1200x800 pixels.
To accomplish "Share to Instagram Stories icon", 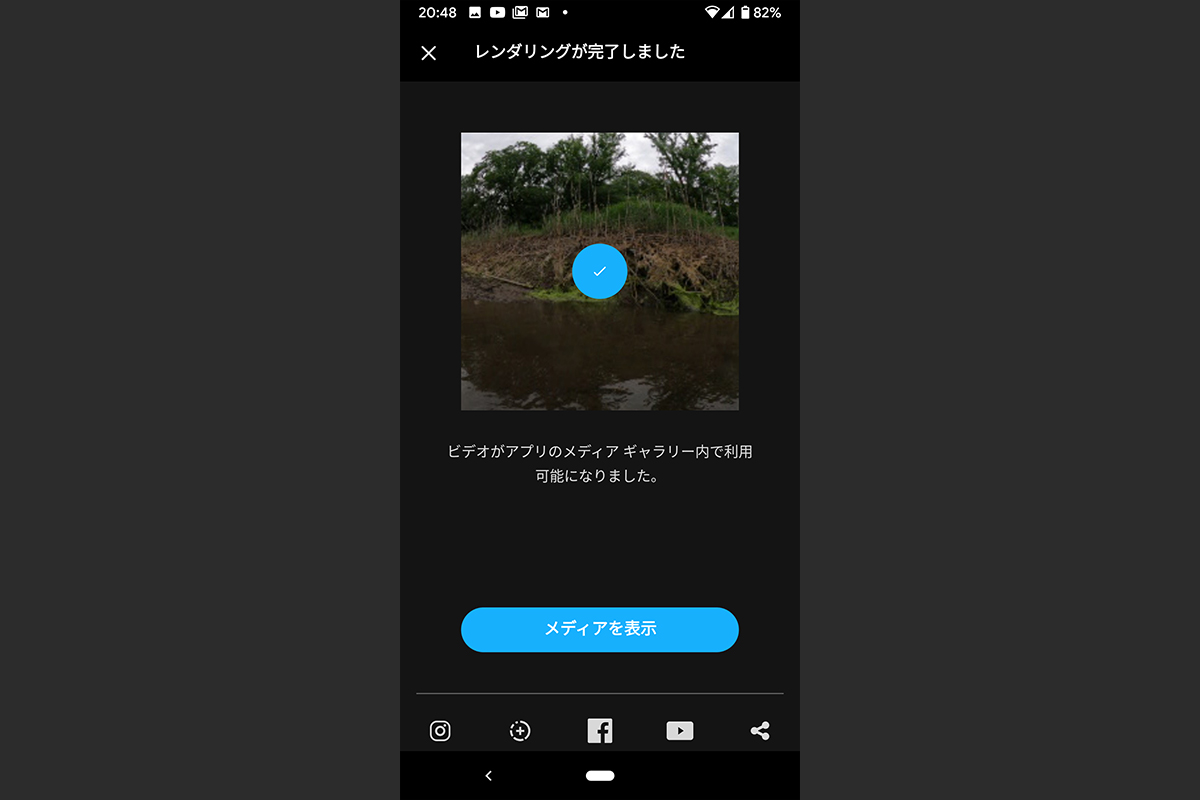I will (520, 731).
